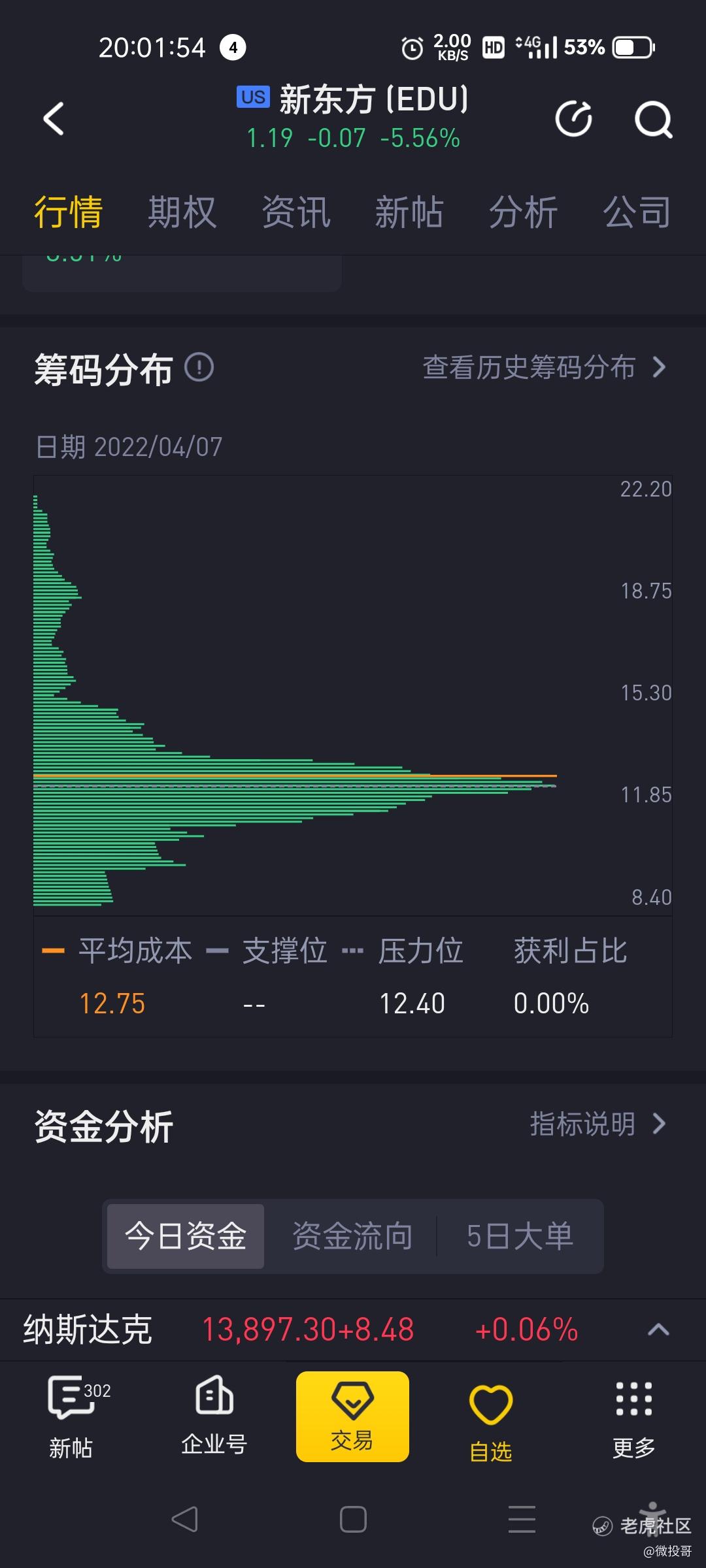Switch to the 分析 tab
The height and width of the screenshot is (1568, 706).
coord(524,212)
